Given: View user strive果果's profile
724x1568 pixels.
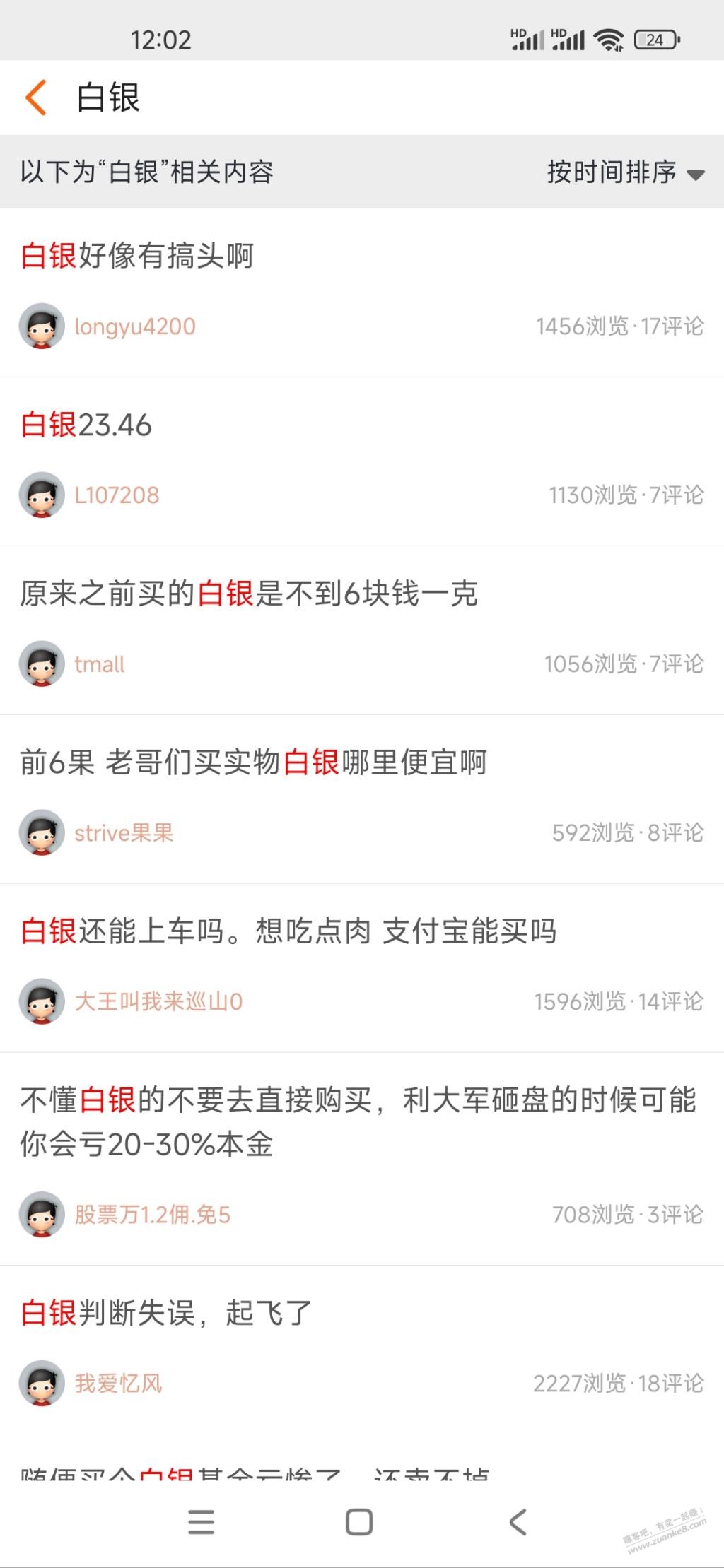Looking at the screenshot, I should click(x=124, y=833).
